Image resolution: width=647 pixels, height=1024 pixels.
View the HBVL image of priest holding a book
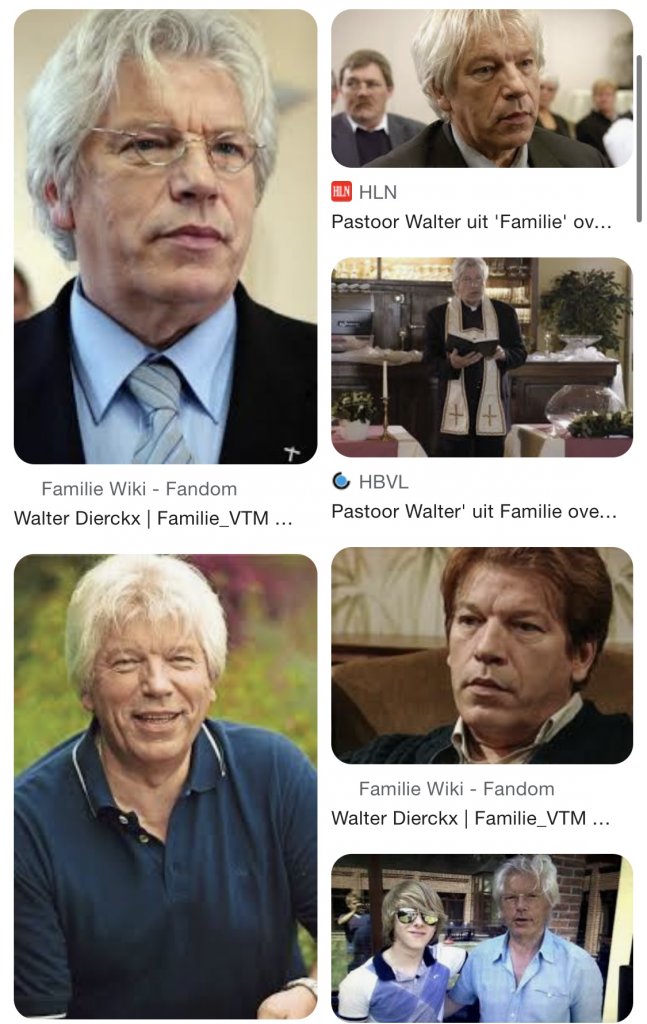pyautogui.click(x=482, y=357)
